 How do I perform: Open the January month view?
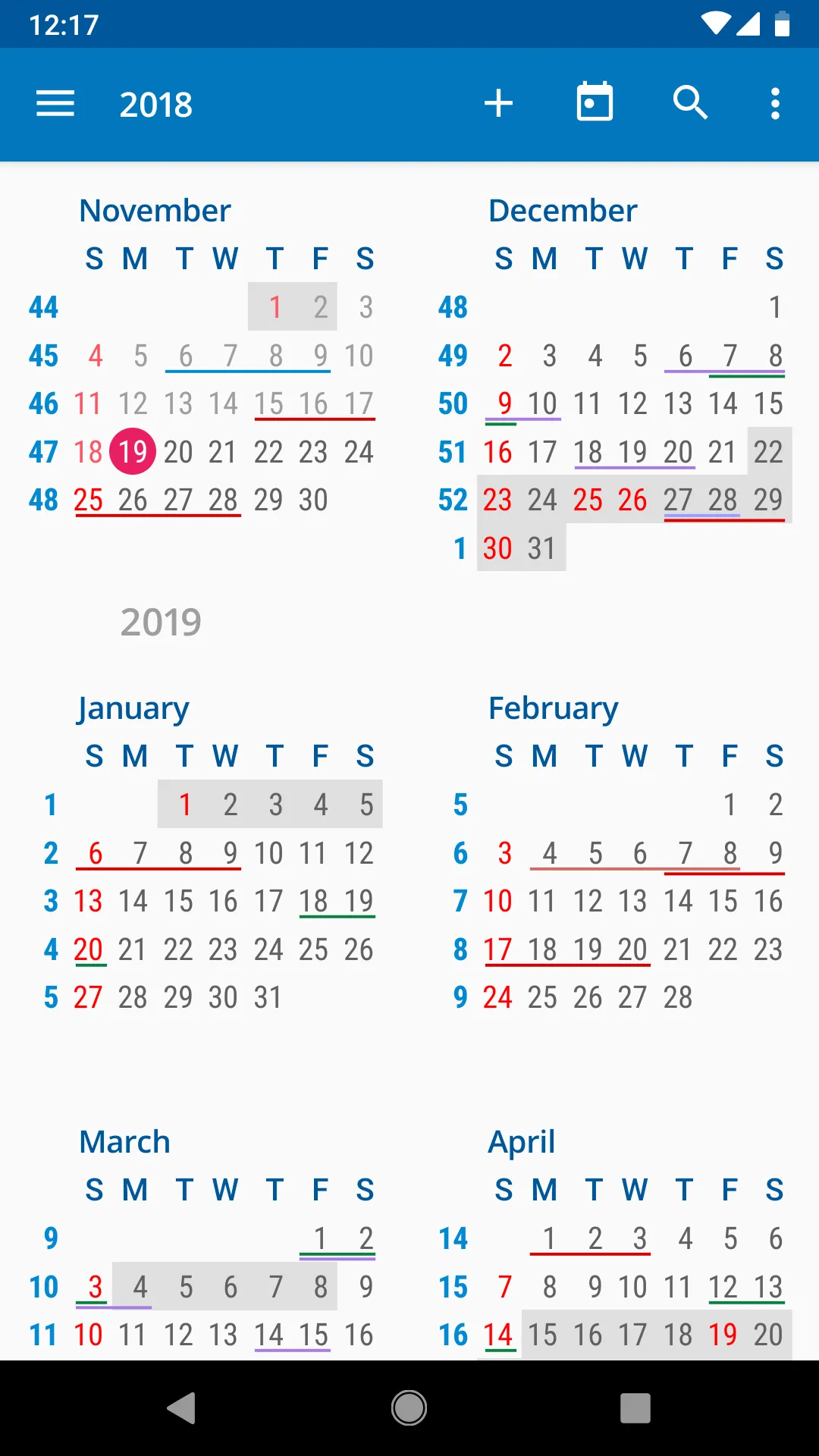pos(133,708)
